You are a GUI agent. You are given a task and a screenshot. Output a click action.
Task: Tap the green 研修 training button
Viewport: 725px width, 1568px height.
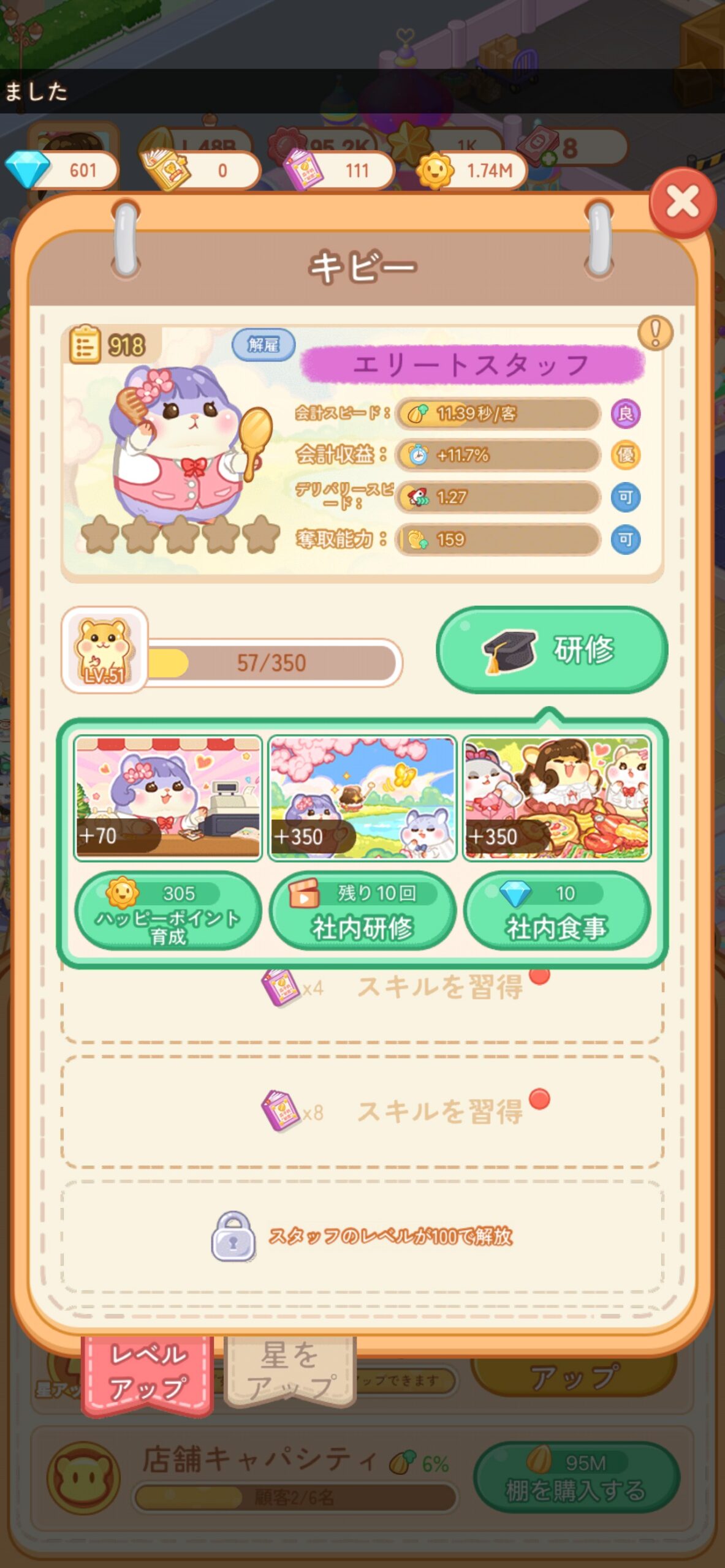click(x=552, y=650)
